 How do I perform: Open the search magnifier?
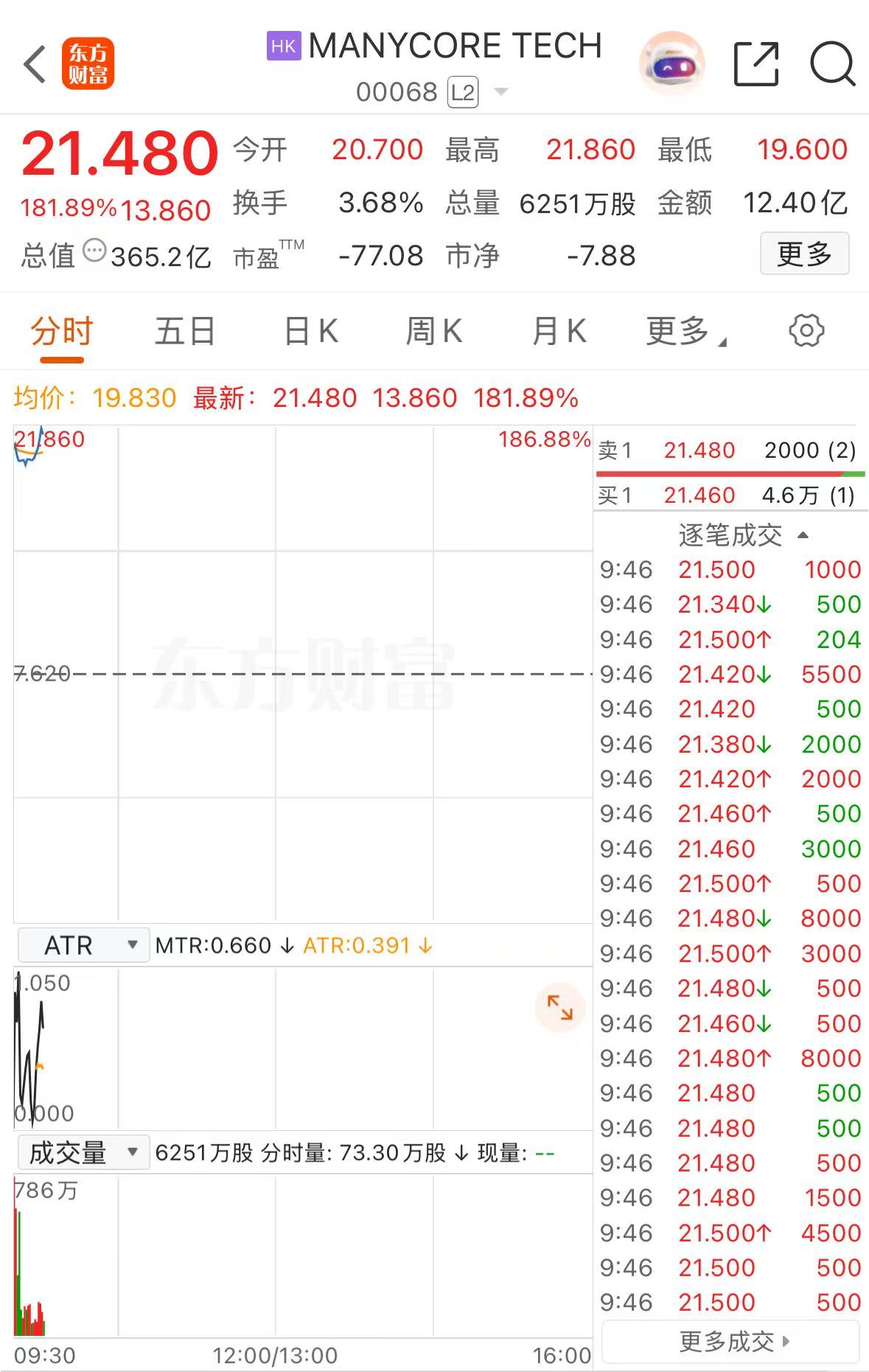[832, 65]
